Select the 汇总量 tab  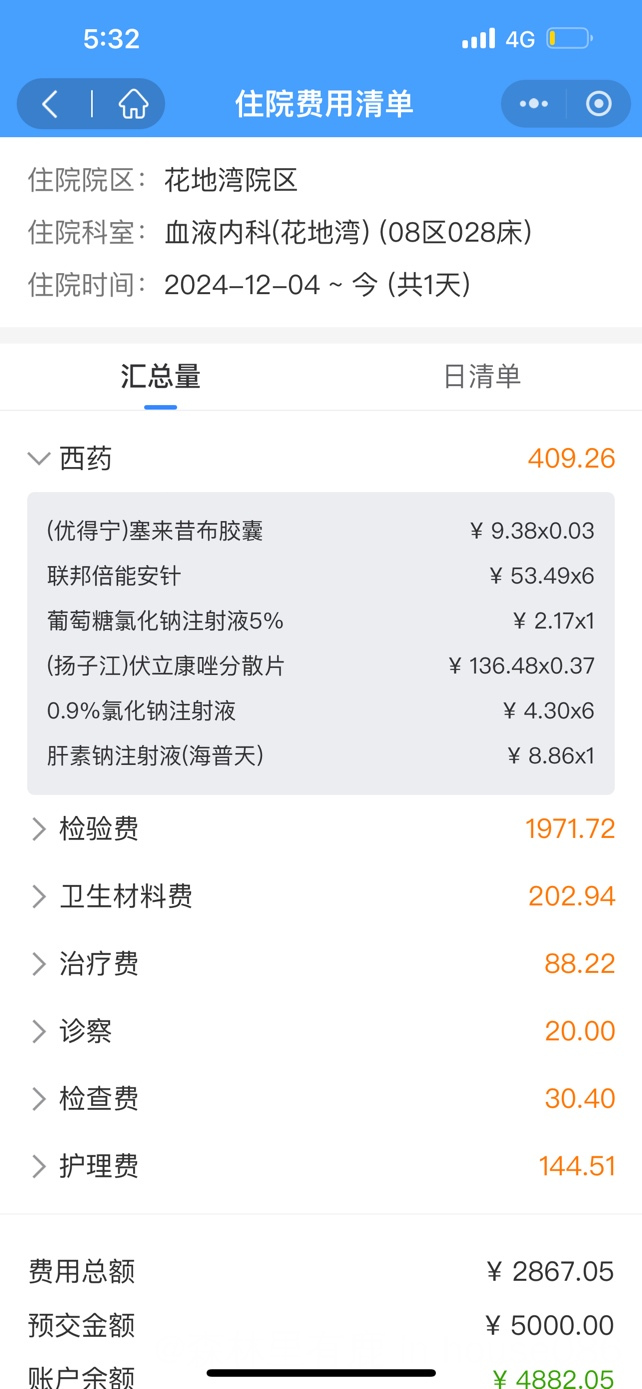(x=161, y=377)
